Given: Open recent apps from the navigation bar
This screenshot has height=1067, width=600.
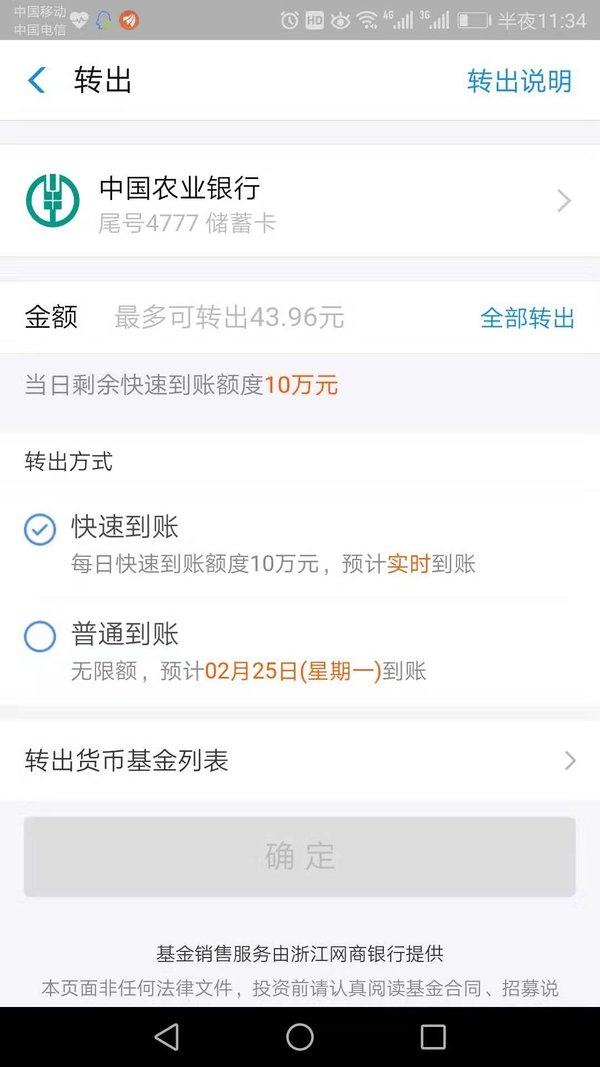Looking at the screenshot, I should [433, 1037].
